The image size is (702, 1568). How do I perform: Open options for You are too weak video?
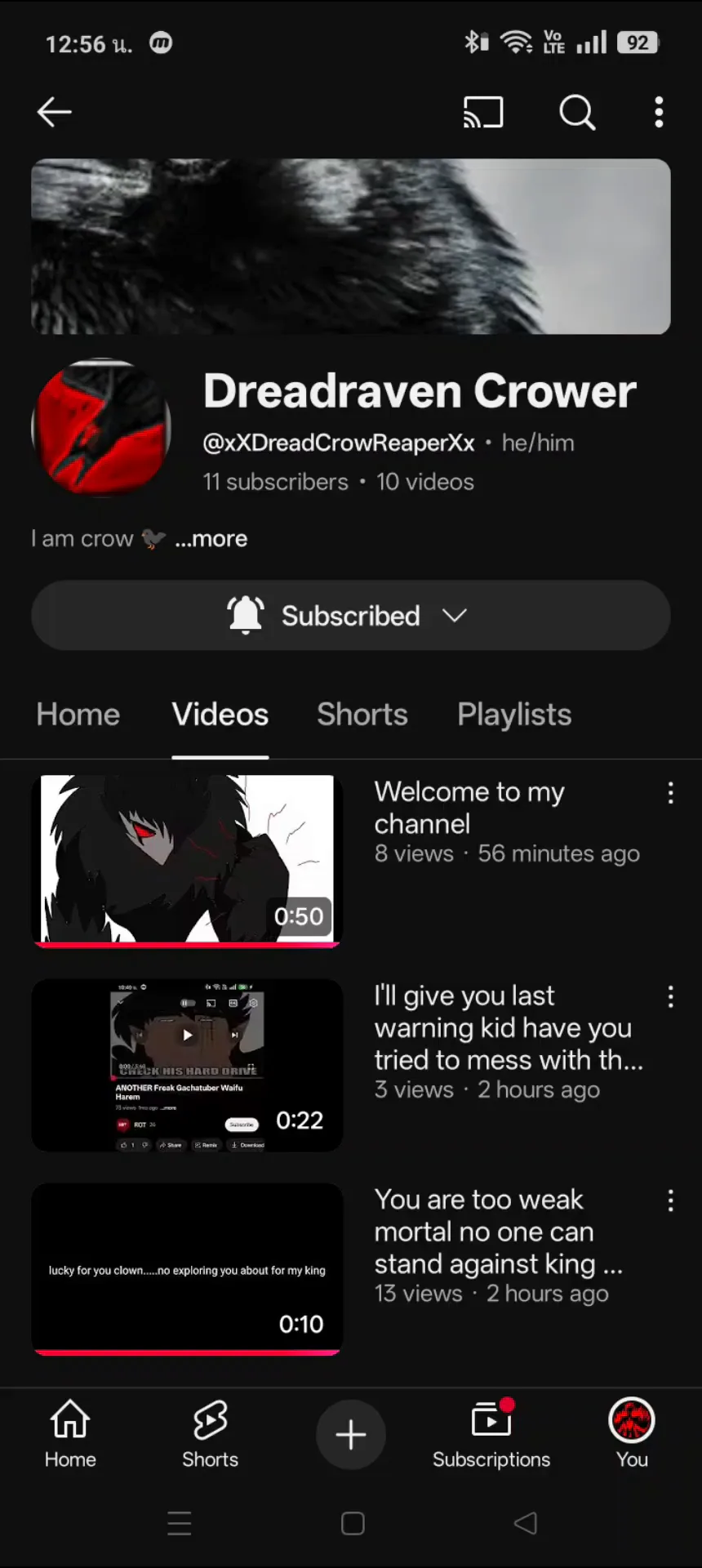pyautogui.click(x=671, y=1200)
